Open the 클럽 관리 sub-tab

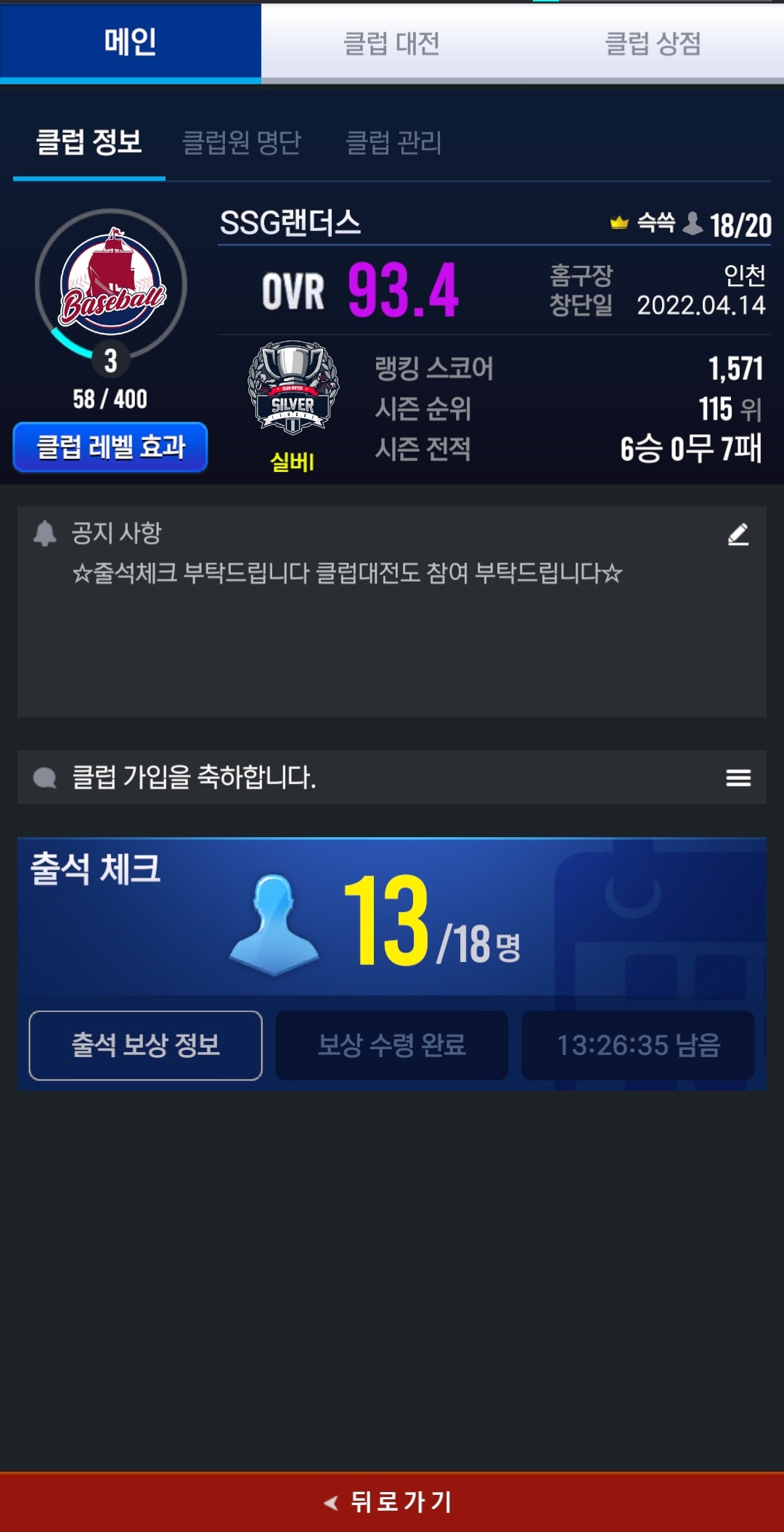(393, 142)
